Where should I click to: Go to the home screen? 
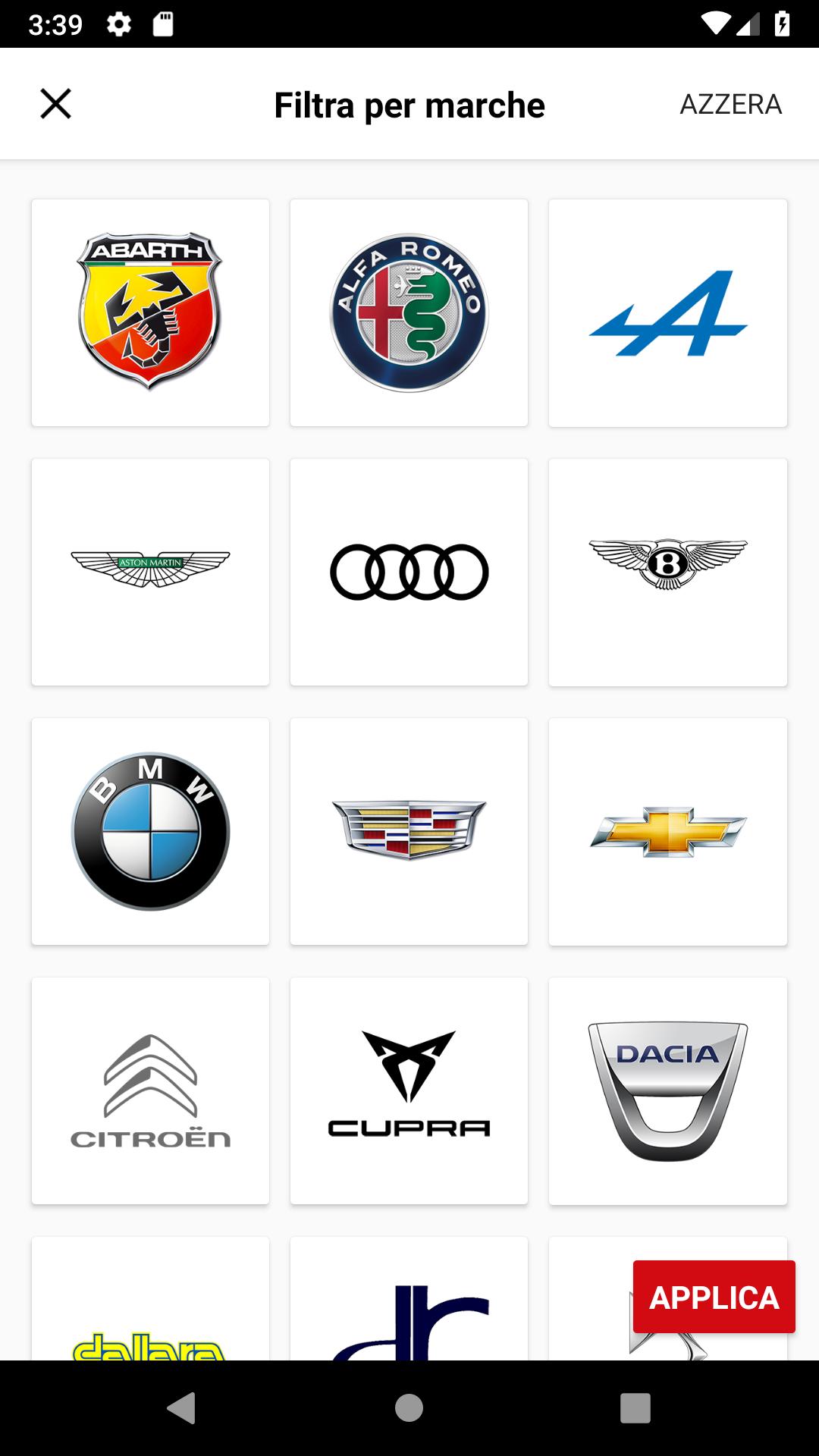[409, 1408]
